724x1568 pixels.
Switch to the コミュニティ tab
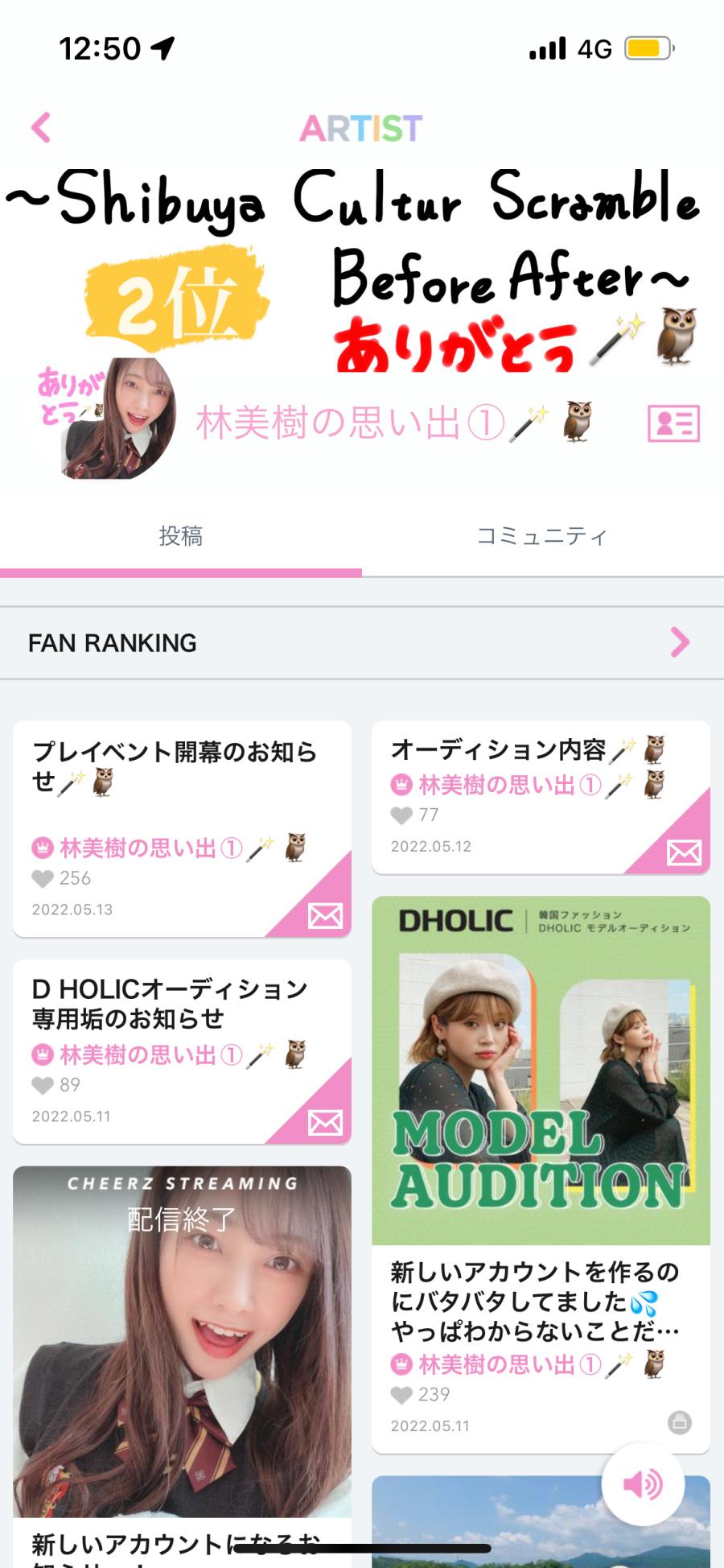pos(542,536)
